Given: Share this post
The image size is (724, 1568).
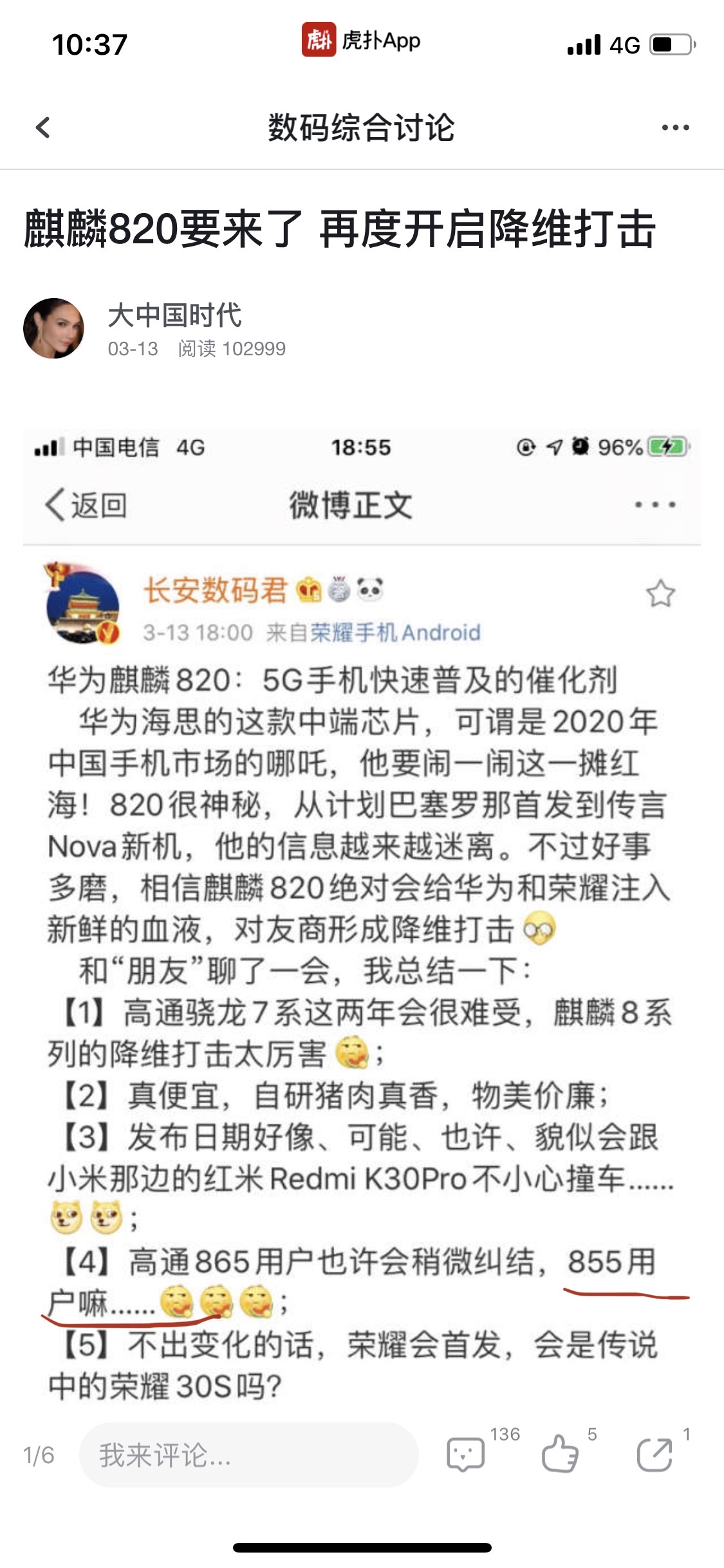Looking at the screenshot, I should click(654, 1455).
